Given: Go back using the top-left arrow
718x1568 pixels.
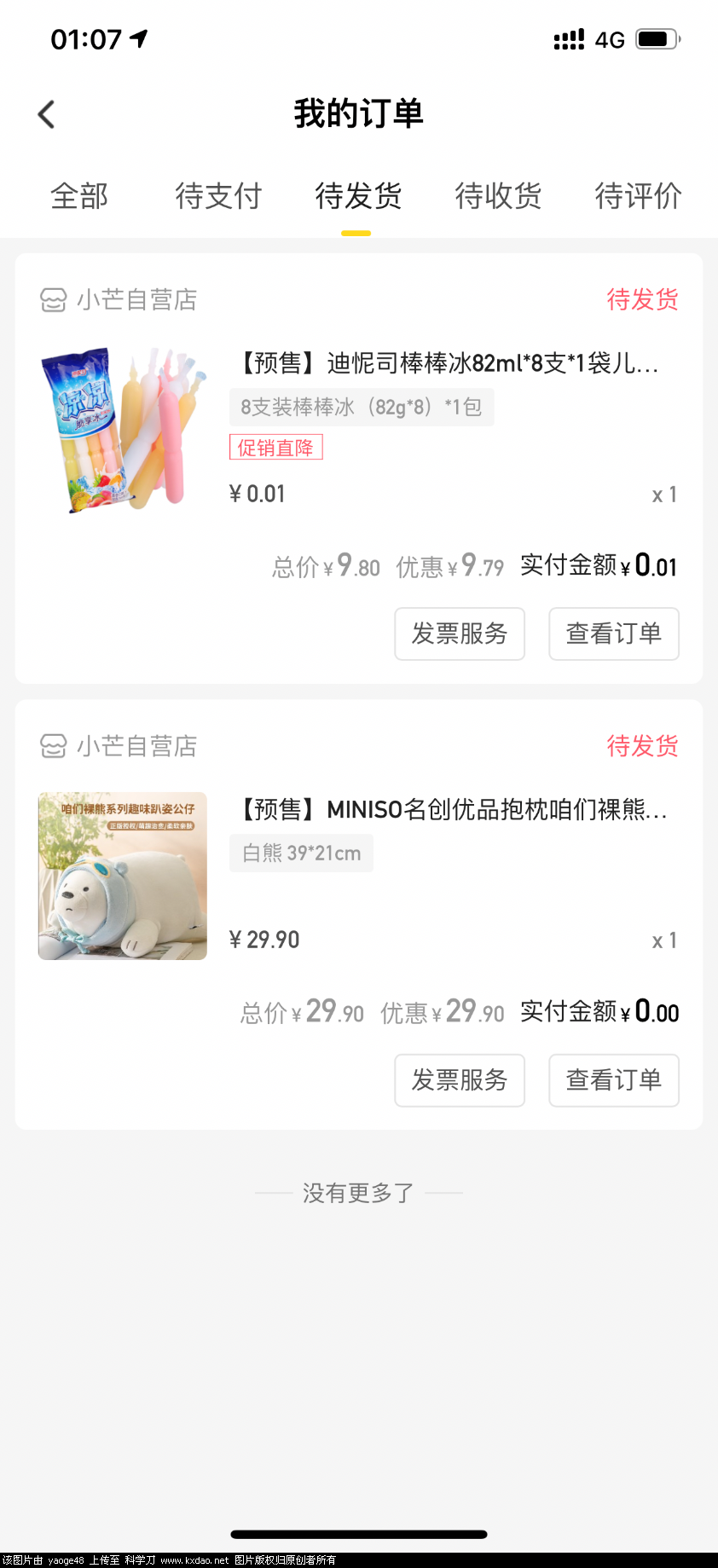Looking at the screenshot, I should pyautogui.click(x=47, y=114).
